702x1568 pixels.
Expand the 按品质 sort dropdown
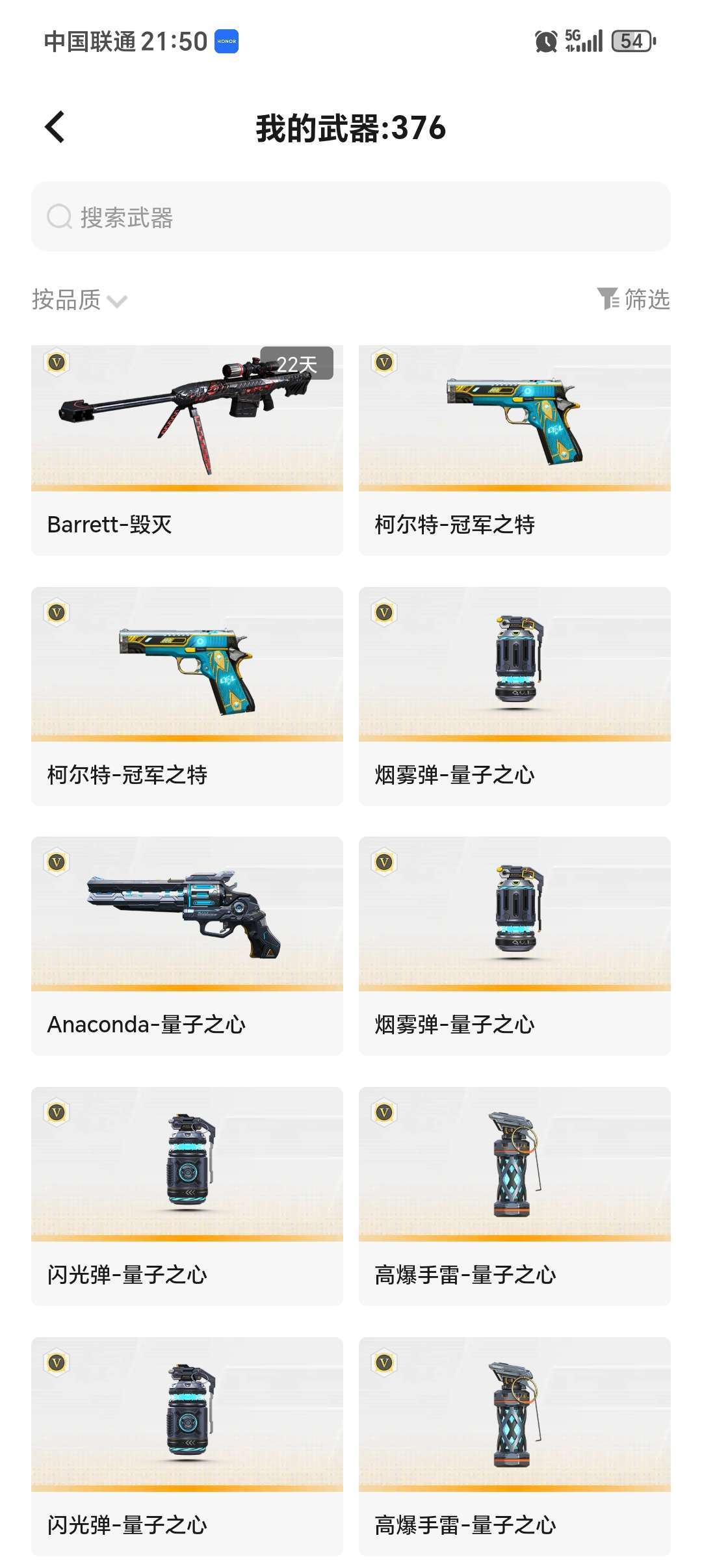79,300
